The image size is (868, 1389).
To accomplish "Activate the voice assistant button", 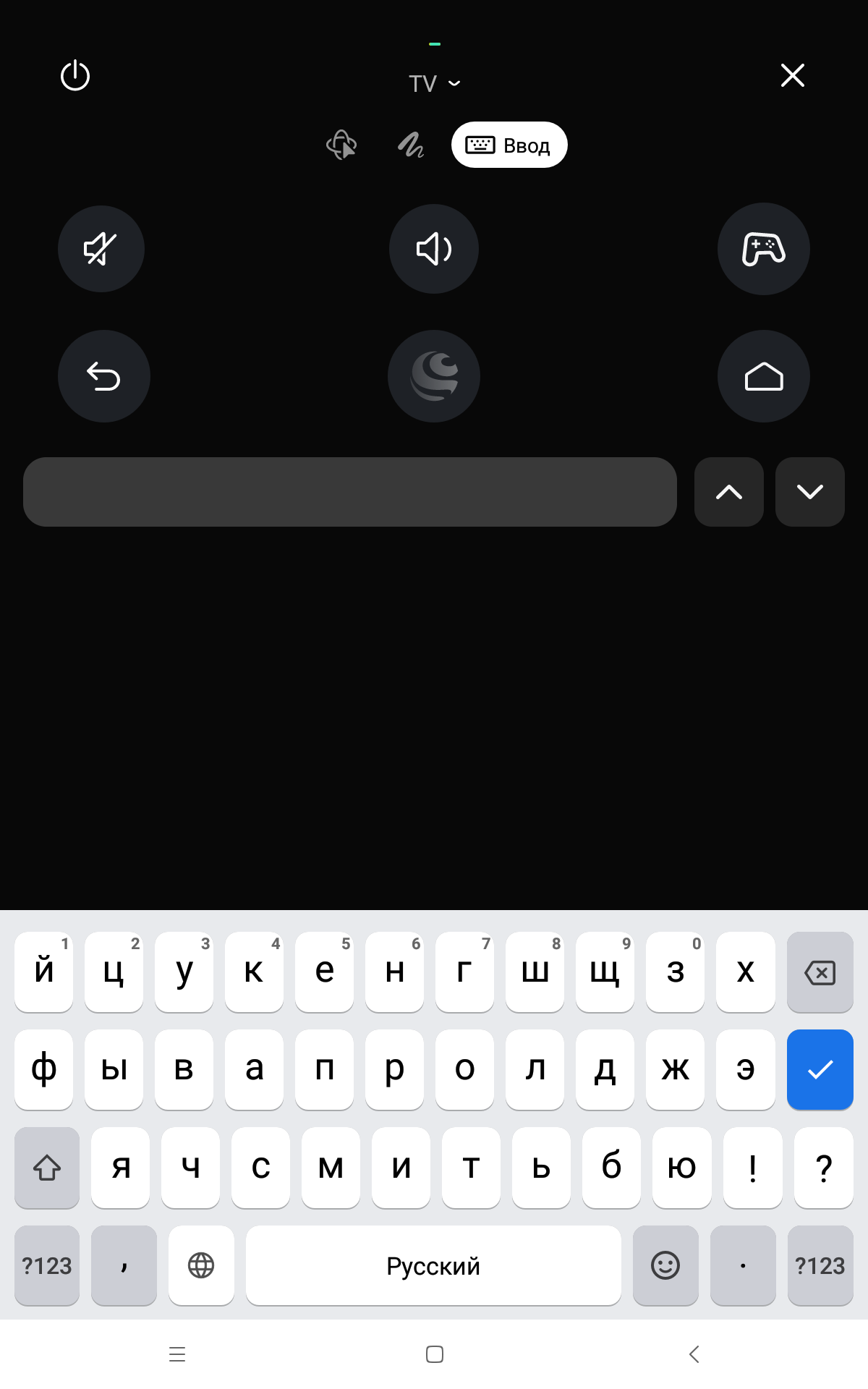I will (434, 376).
